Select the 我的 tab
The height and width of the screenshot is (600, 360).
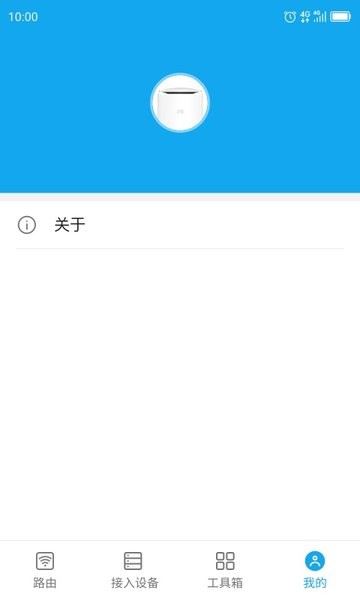[x=315, y=570]
